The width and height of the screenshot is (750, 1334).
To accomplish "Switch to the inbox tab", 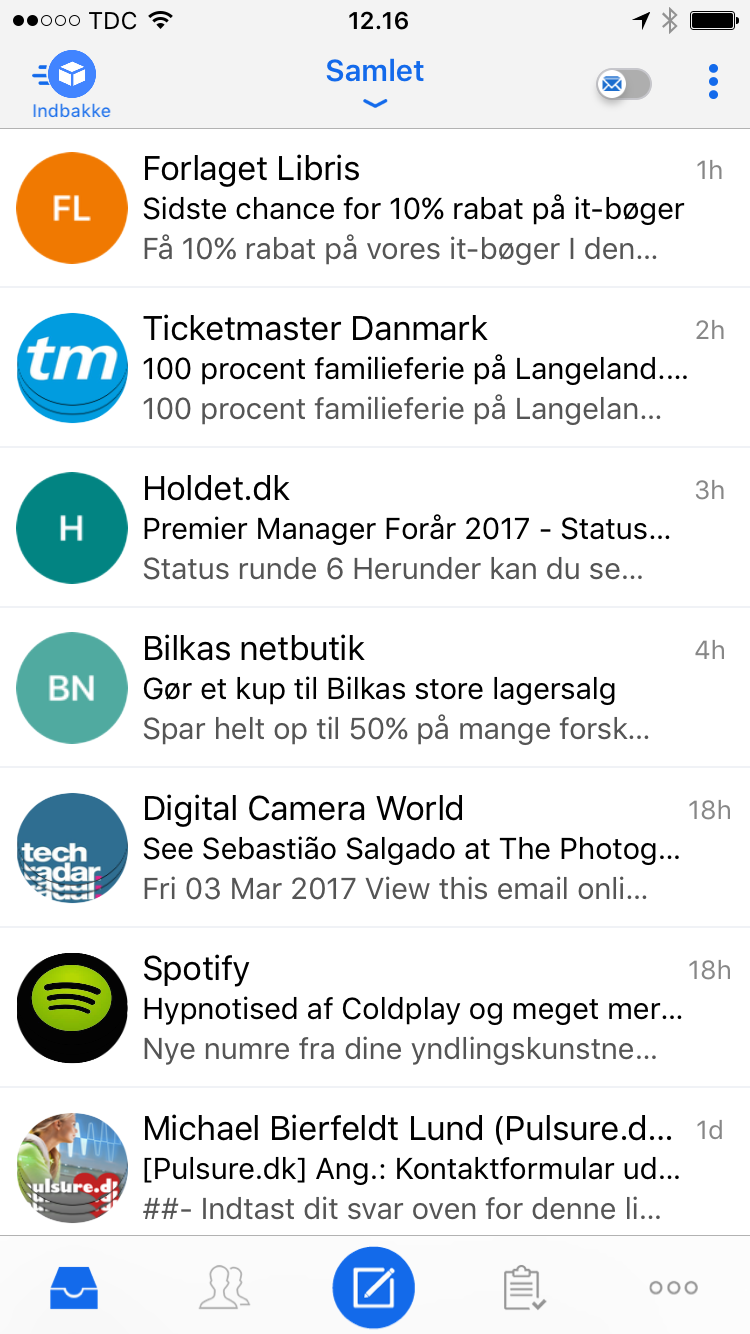I will coord(75,1287).
